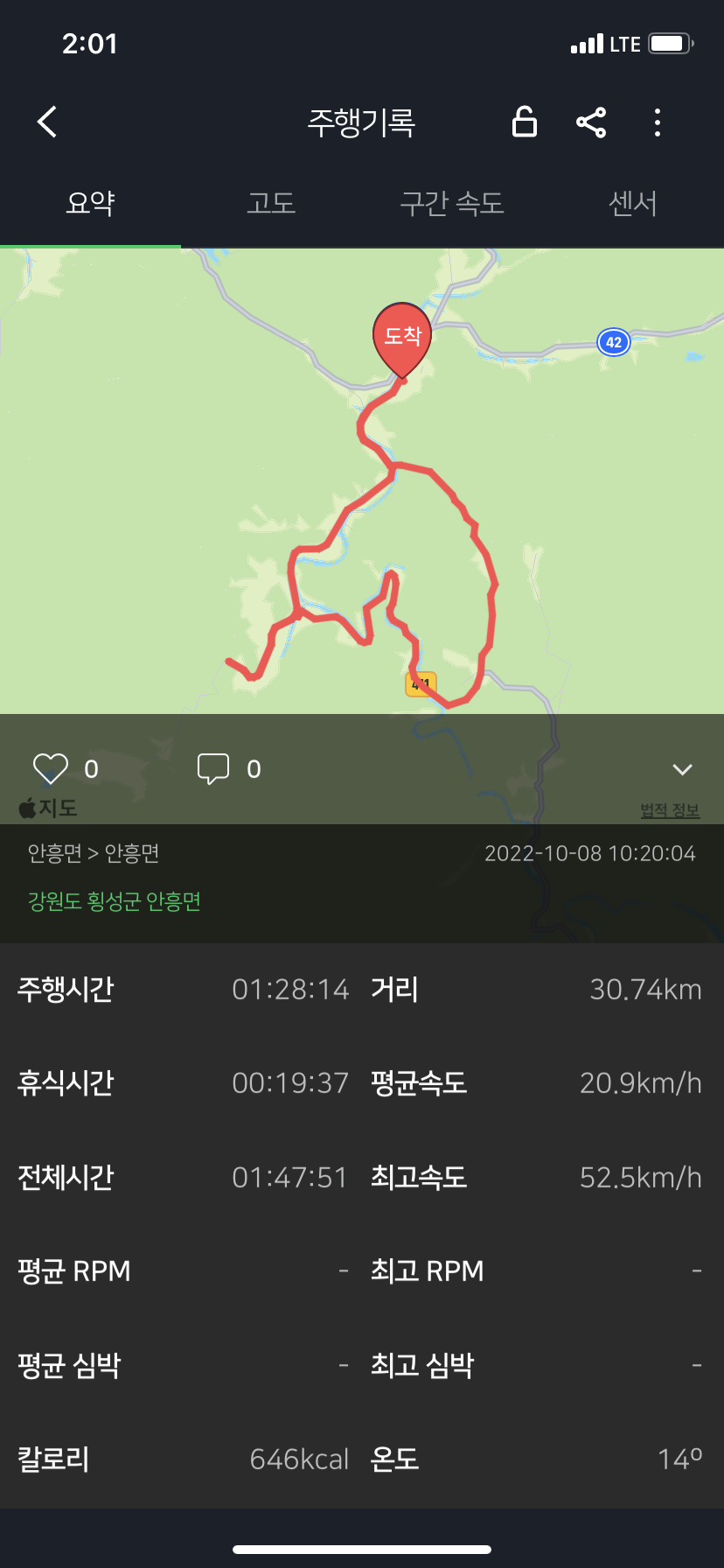Toggle the privacy lock icon
Screen dimensions: 724x1568
[x=524, y=122]
